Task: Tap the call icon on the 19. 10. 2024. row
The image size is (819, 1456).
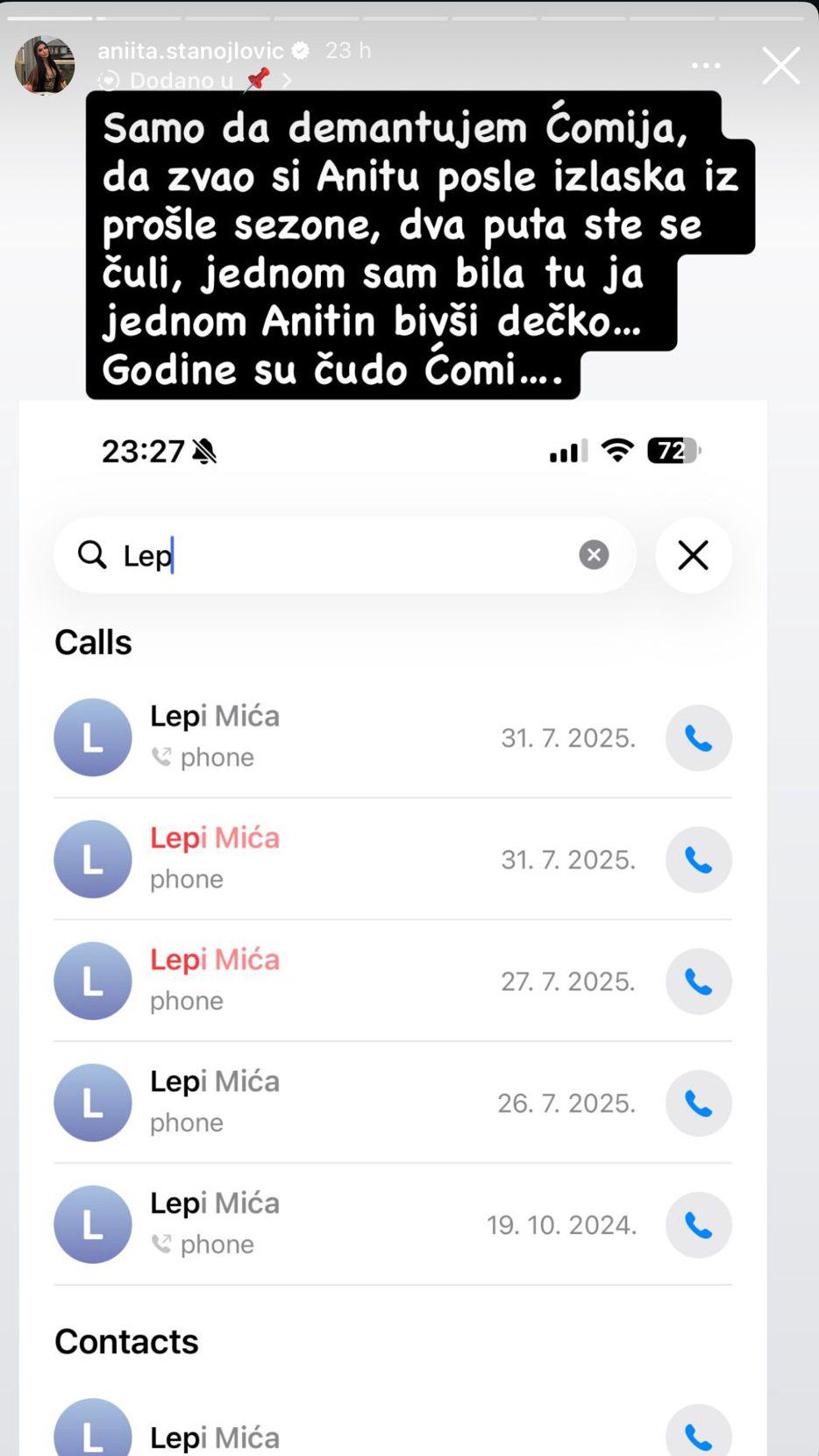Action: point(698,1224)
